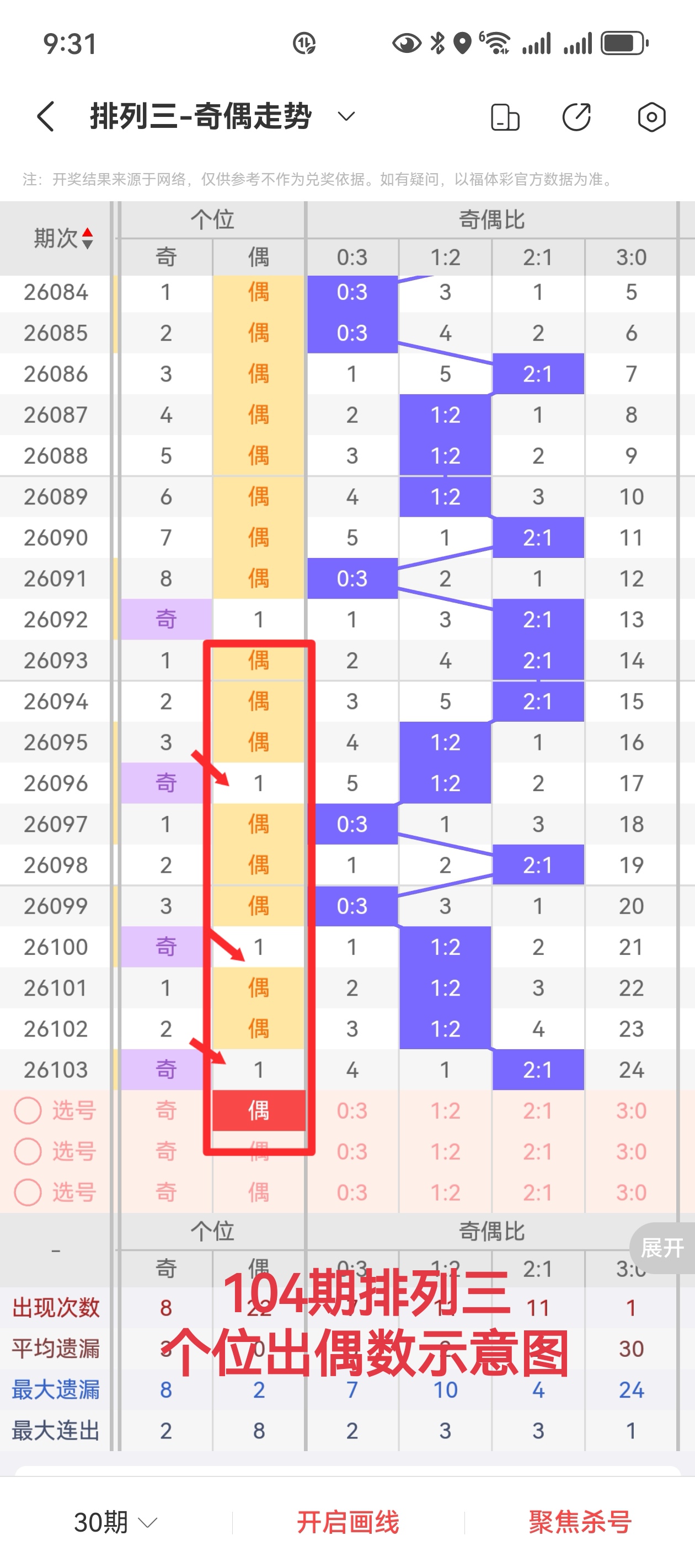Tap 开启画线 to enable drawing lines
The width and height of the screenshot is (695, 1568).
pos(348,1522)
